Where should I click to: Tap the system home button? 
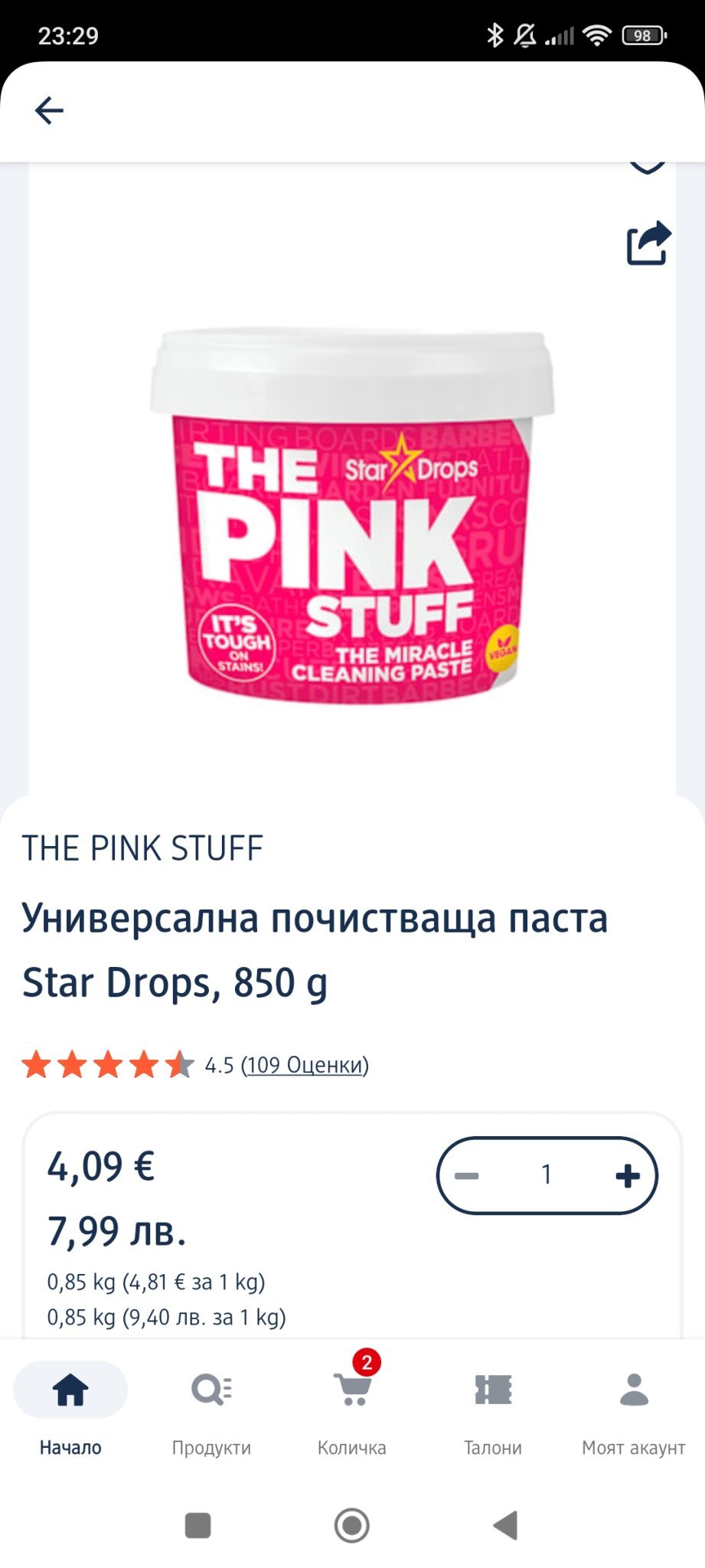(x=352, y=1525)
